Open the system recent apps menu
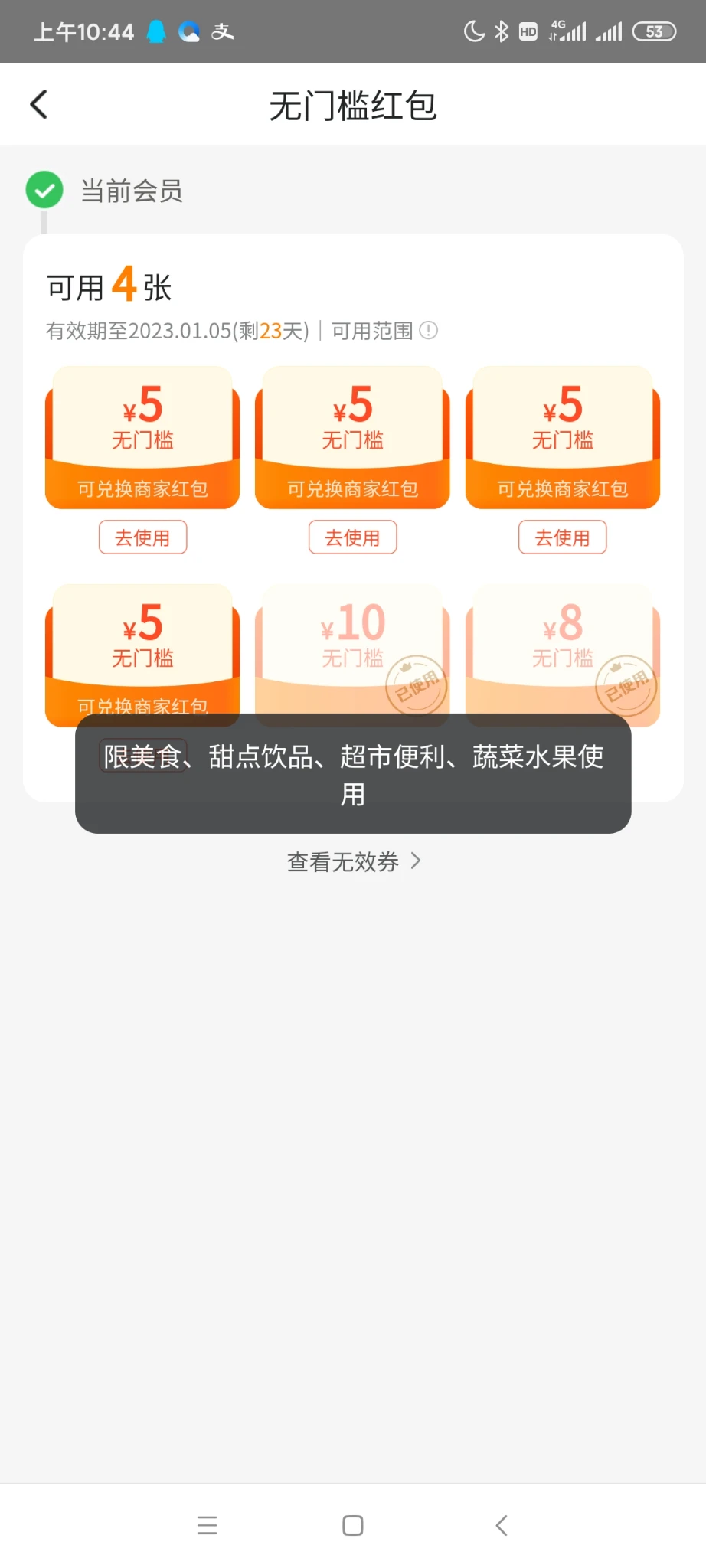The image size is (706, 1568). pos(207,1525)
